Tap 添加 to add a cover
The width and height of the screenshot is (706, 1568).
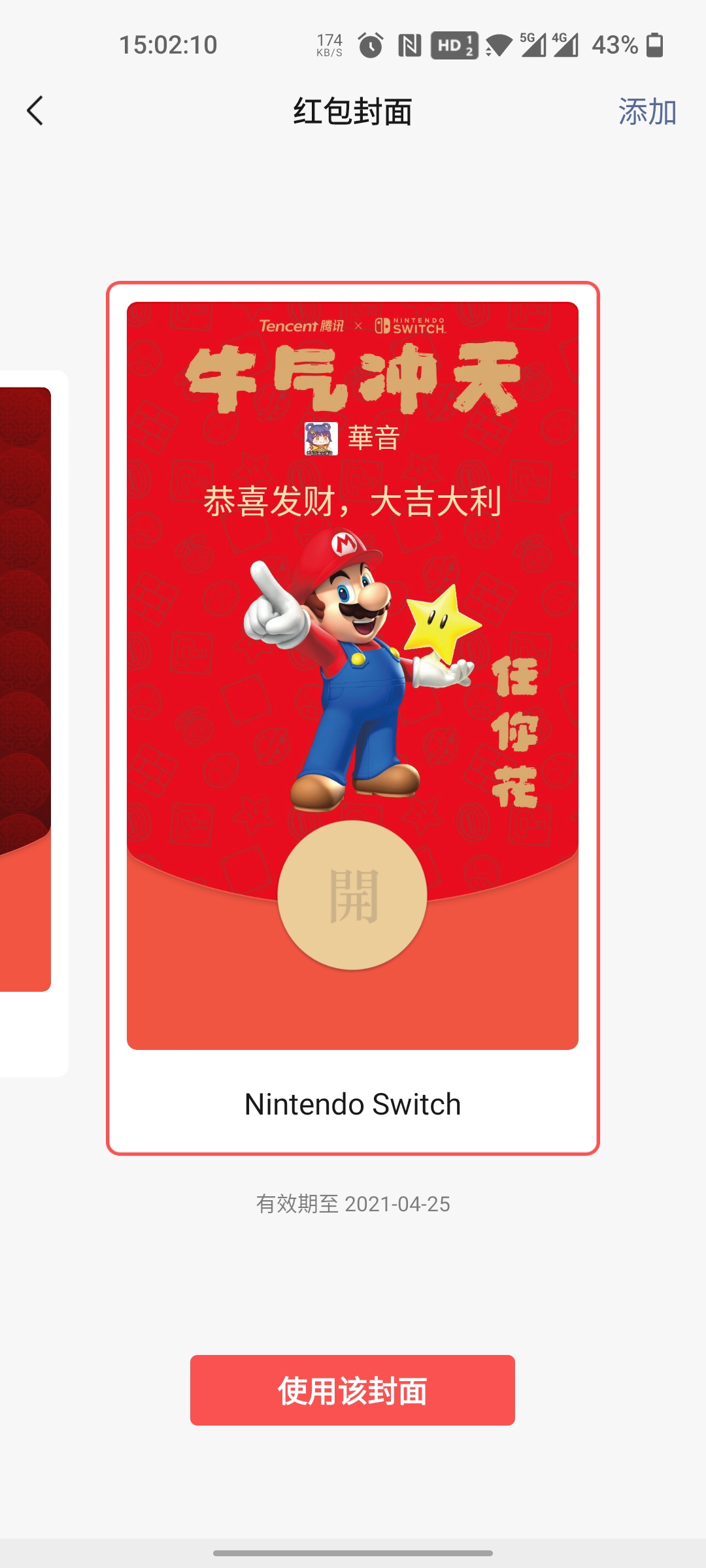(x=647, y=112)
